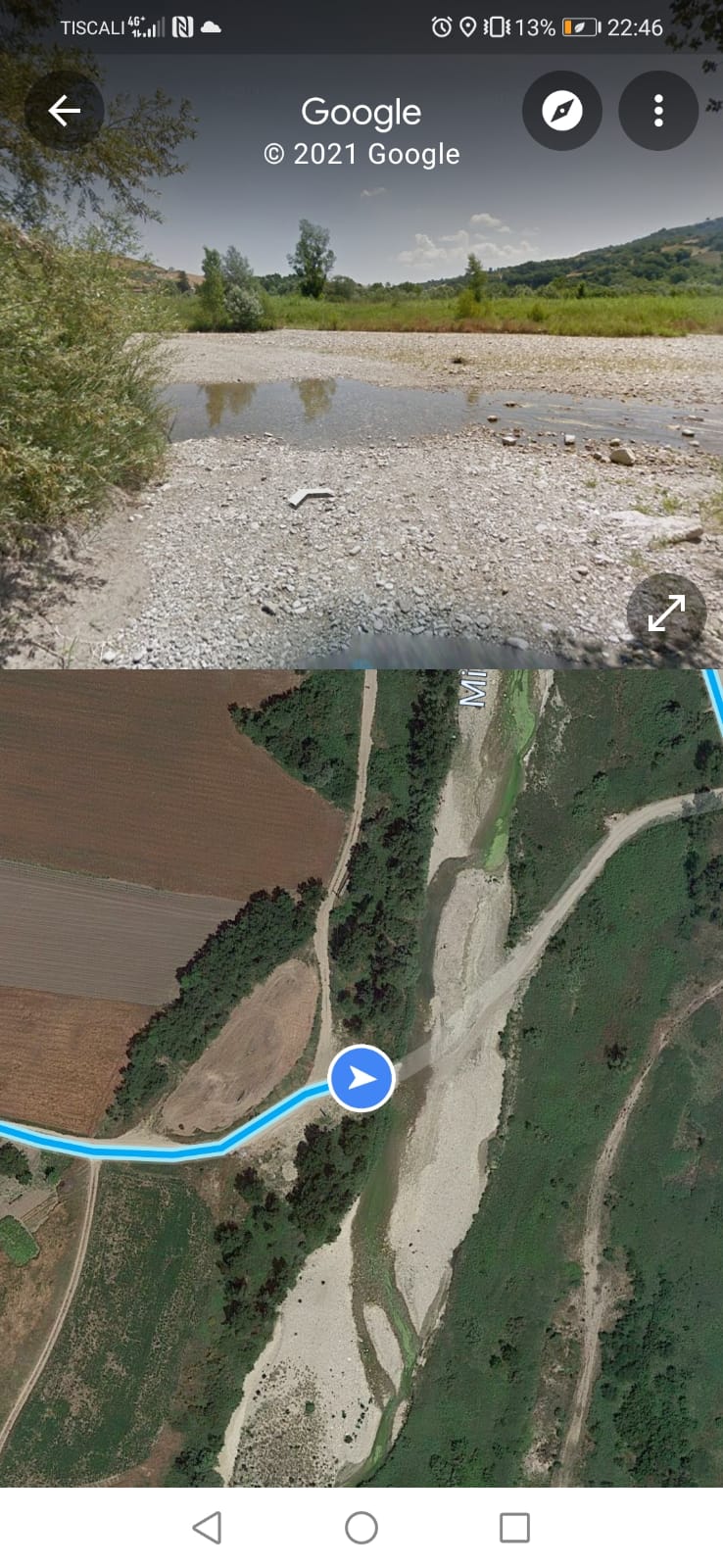
Task: Move forward via the ground arrow in Street View
Action: tap(312, 498)
